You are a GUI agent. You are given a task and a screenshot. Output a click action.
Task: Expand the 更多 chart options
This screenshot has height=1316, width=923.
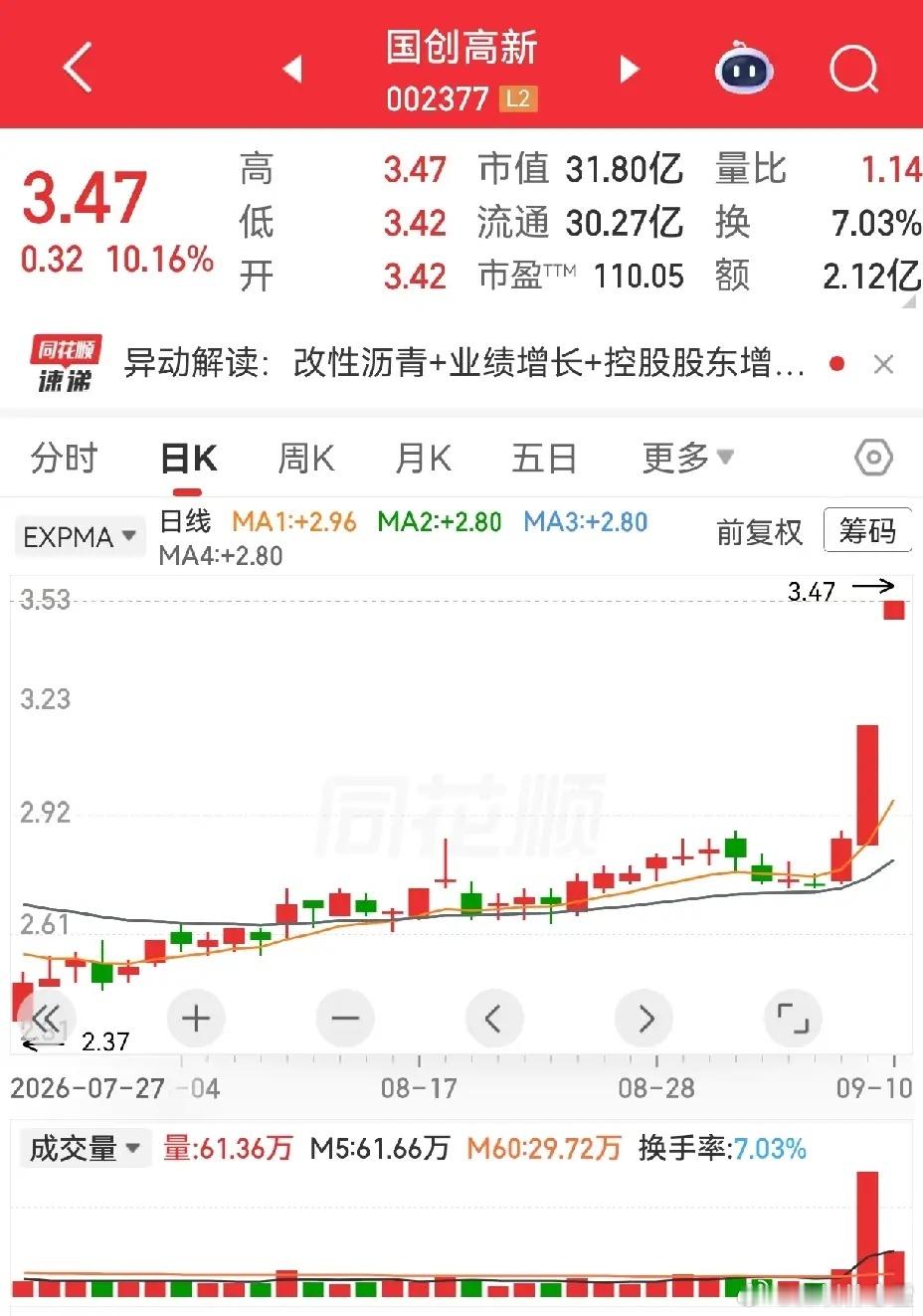[x=687, y=458]
